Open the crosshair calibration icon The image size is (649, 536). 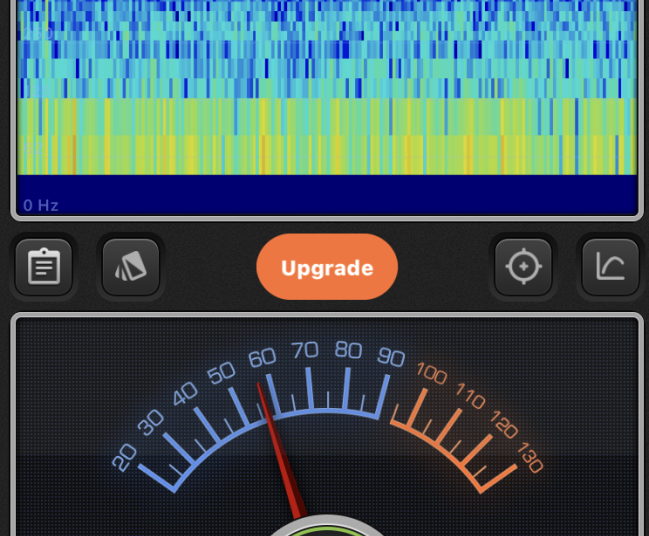(523, 267)
